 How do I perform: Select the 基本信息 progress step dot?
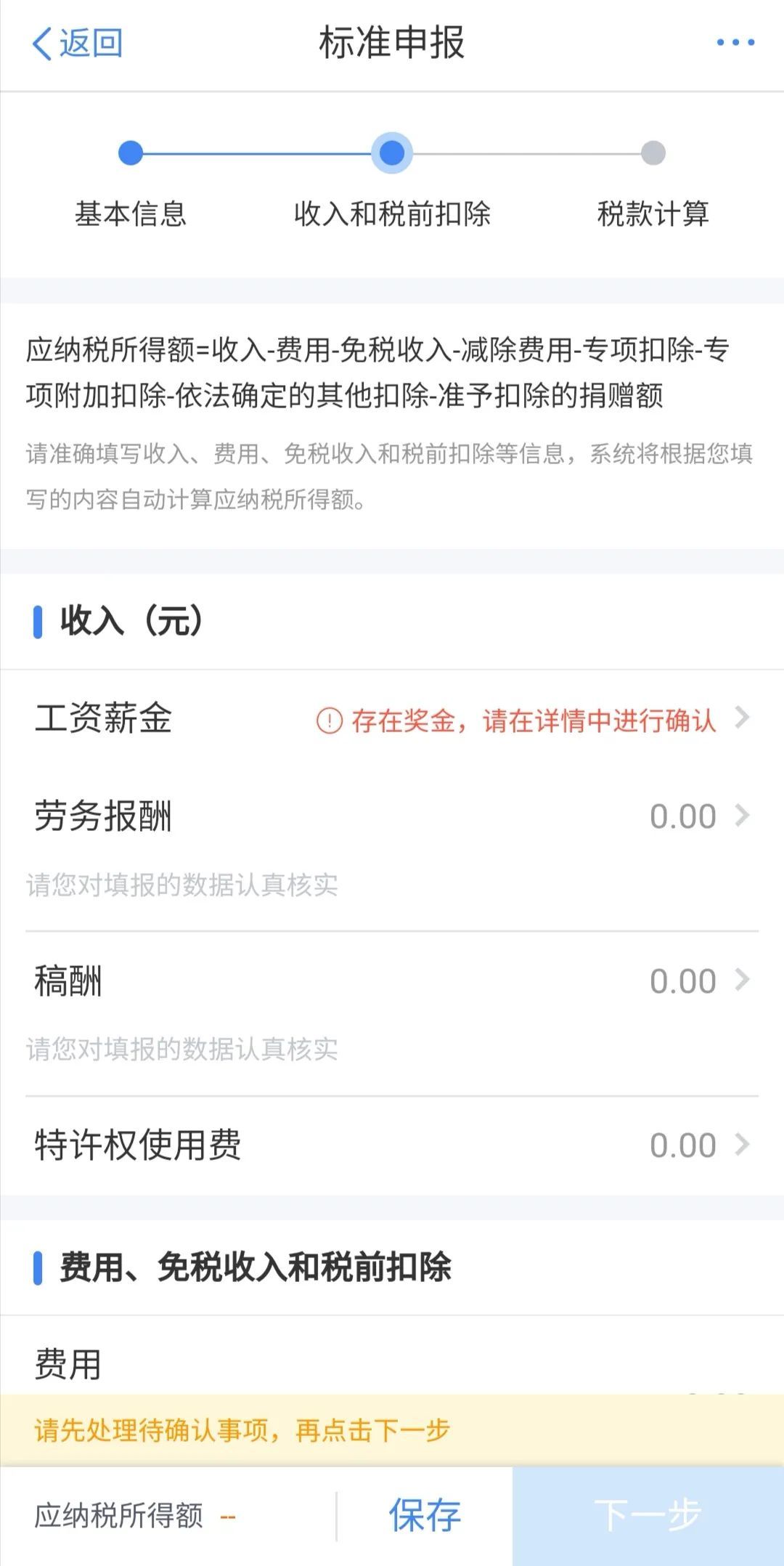131,153
